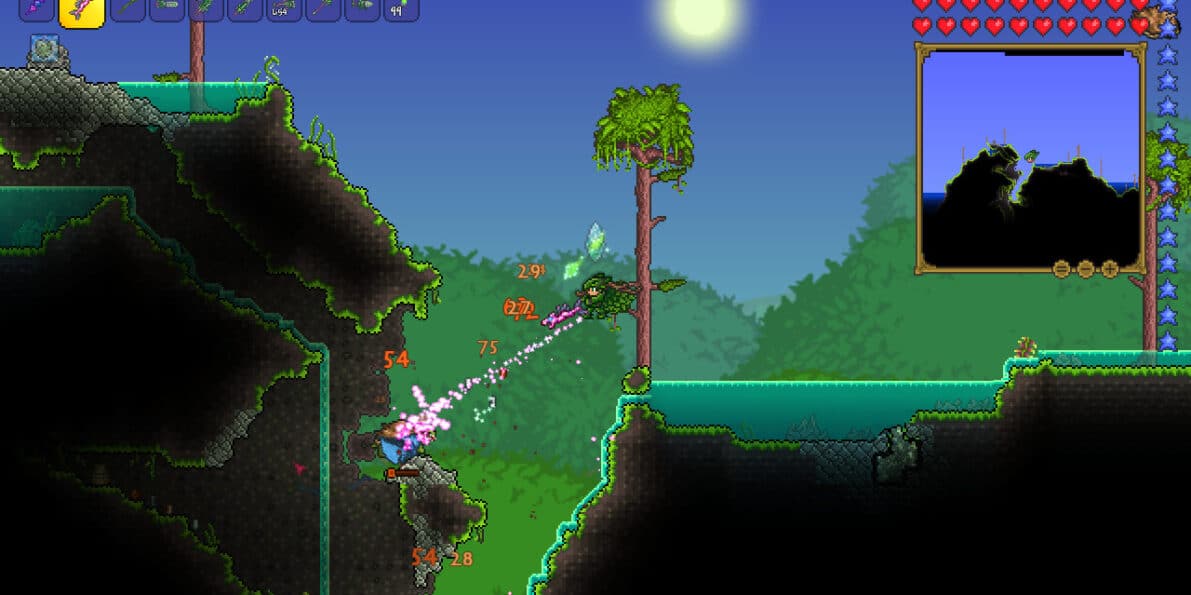Open the minimap view

1030,158
